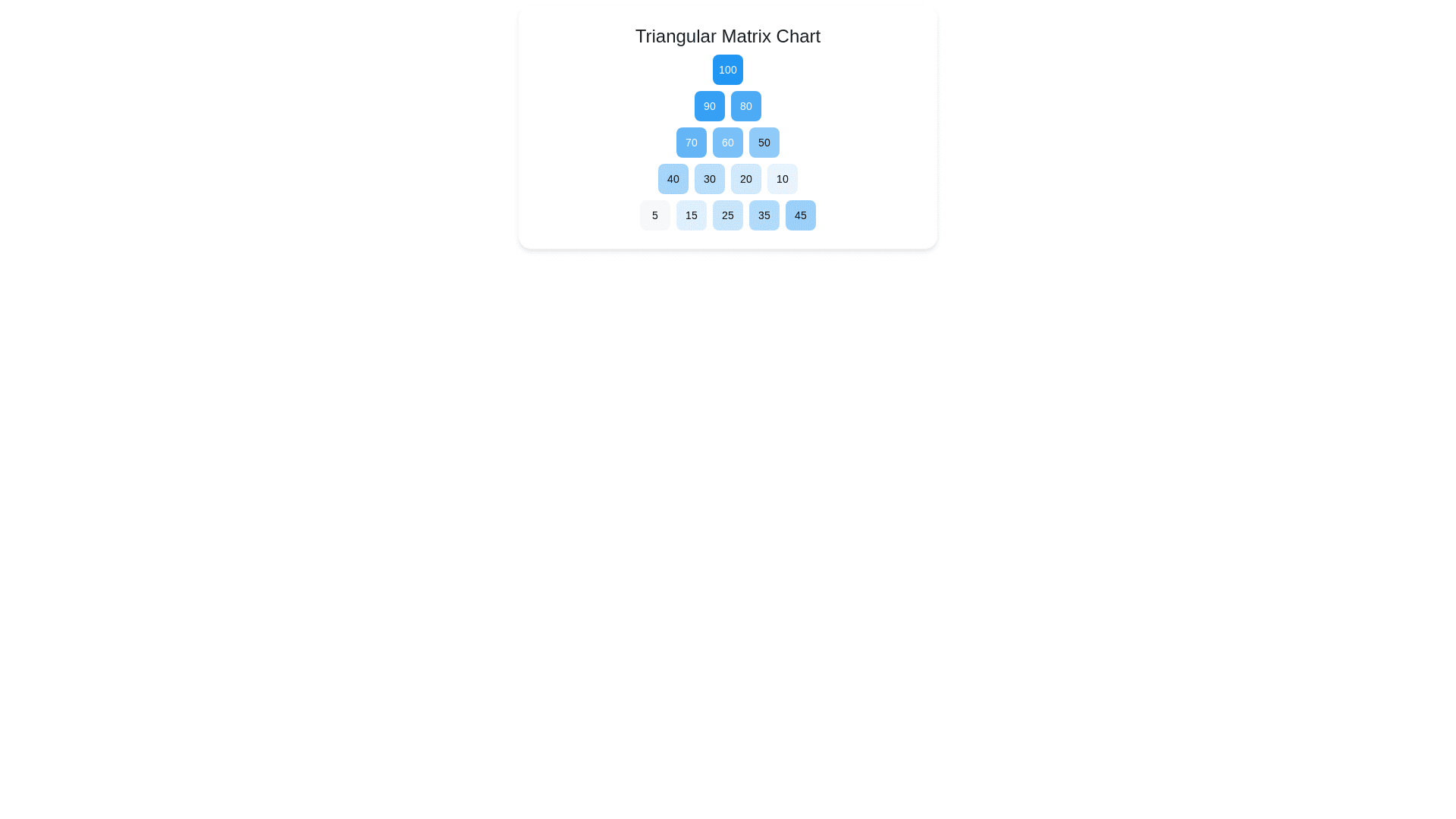Viewport: 1456px width, 819px height.
Task: Pick the 15 cell
Action: (x=691, y=215)
